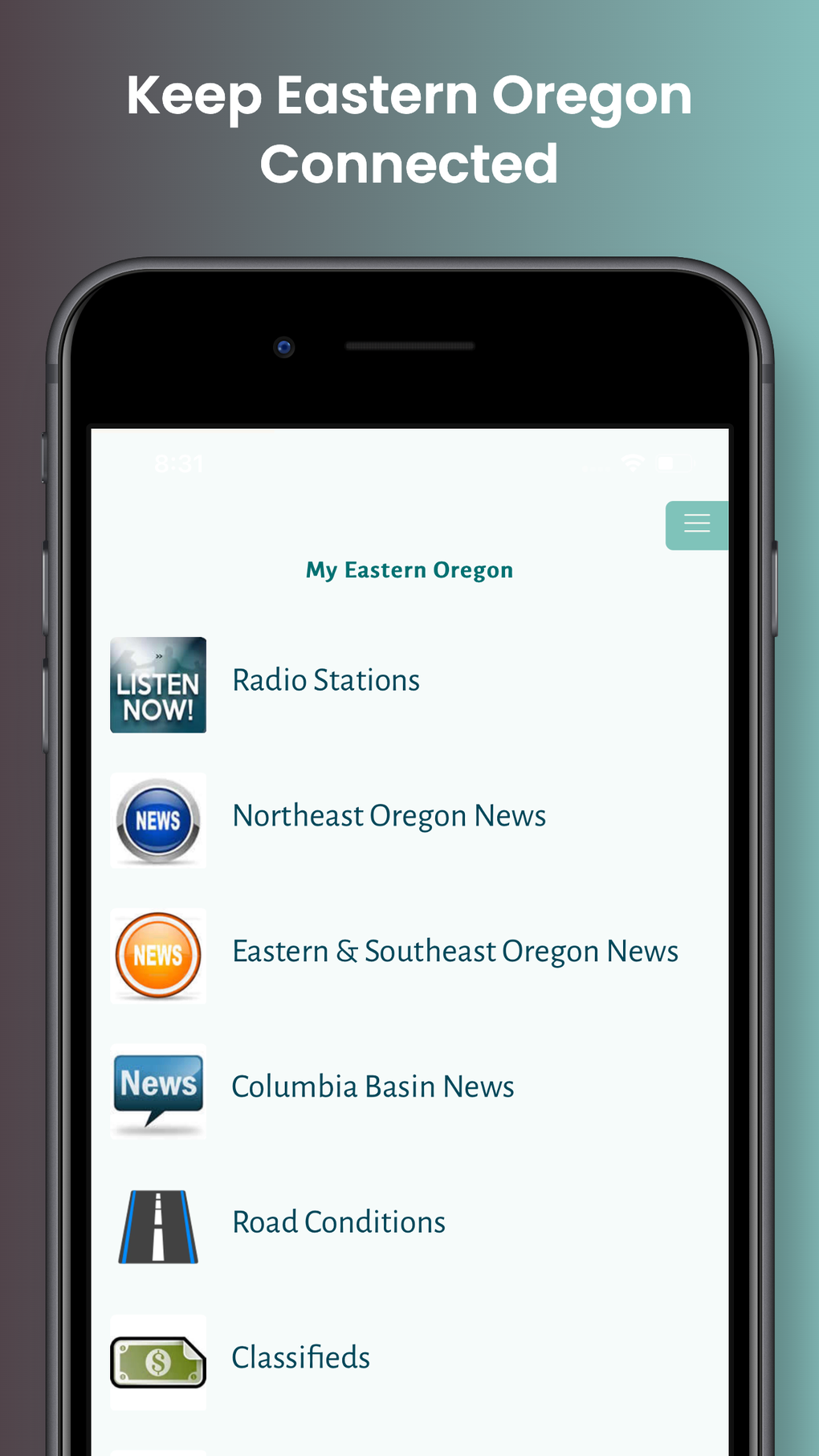Image resolution: width=819 pixels, height=1456 pixels.
Task: Open Eastern & Southeast Oregon News
Action: (x=454, y=951)
